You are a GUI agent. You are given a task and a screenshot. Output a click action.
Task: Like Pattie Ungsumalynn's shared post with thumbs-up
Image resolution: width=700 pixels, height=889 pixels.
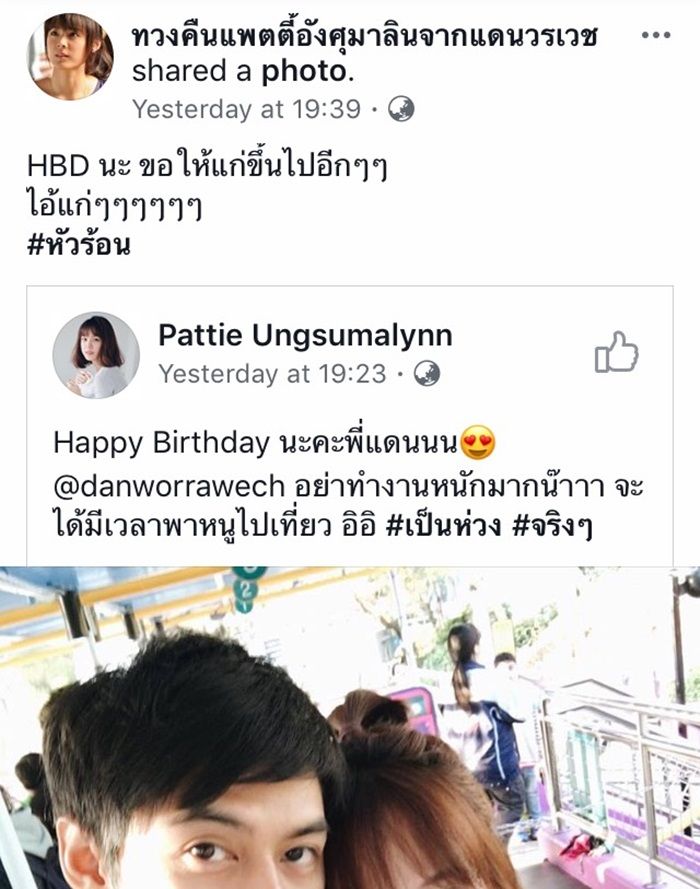pyautogui.click(x=616, y=353)
